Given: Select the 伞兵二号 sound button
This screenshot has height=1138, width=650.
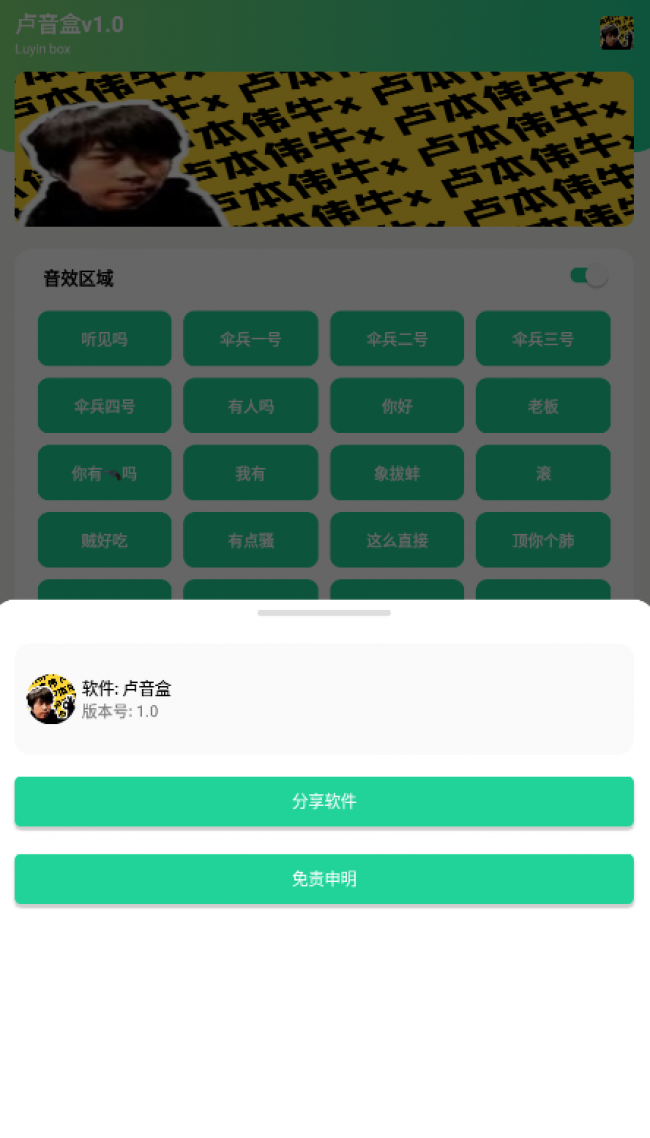Looking at the screenshot, I should pos(397,338).
